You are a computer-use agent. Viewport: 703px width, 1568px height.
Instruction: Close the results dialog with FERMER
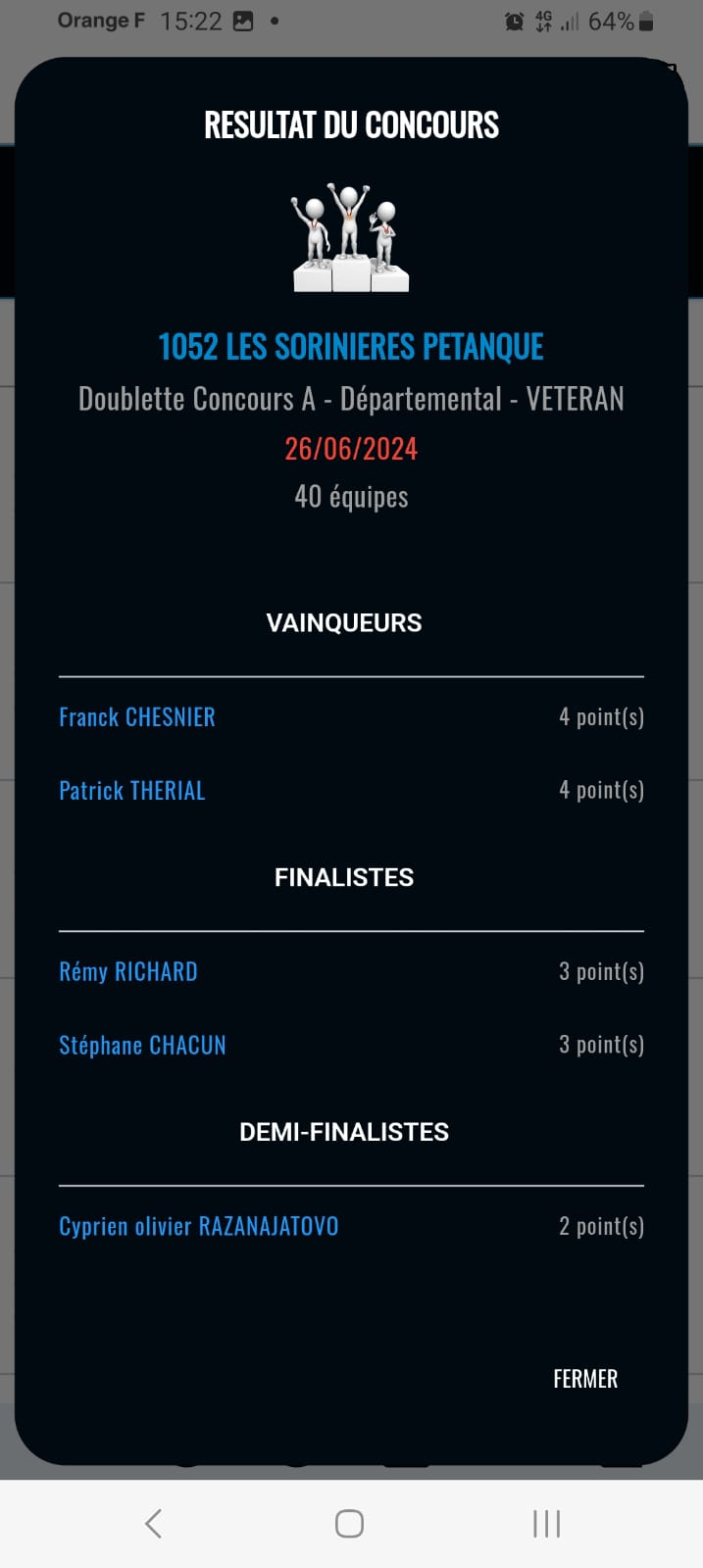(585, 1379)
